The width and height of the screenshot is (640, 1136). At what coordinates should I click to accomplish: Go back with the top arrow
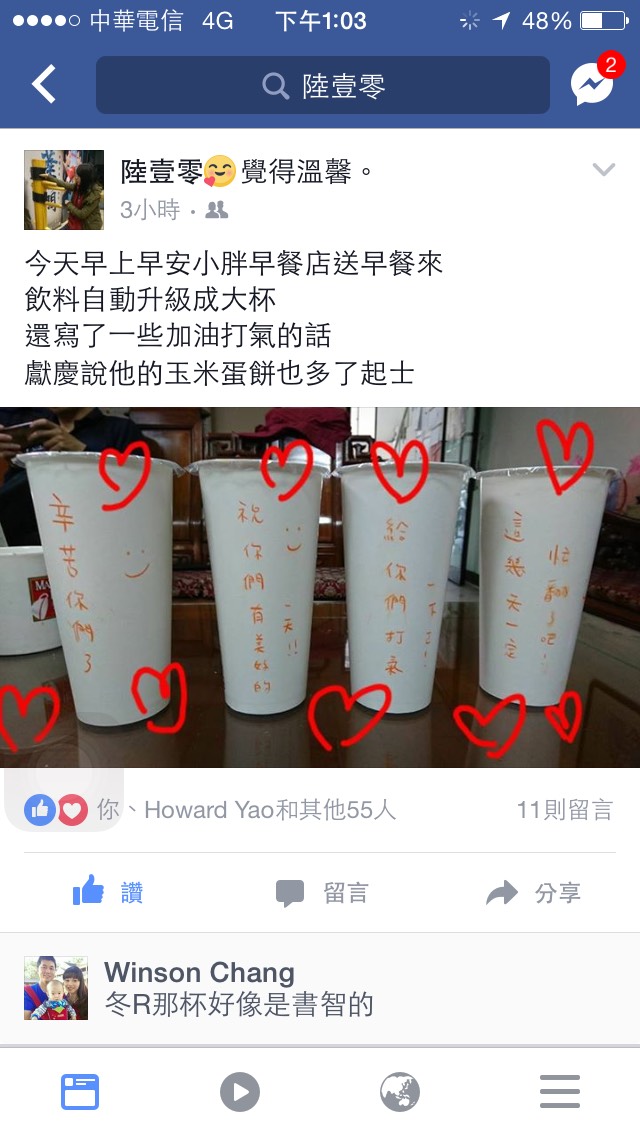(x=44, y=85)
